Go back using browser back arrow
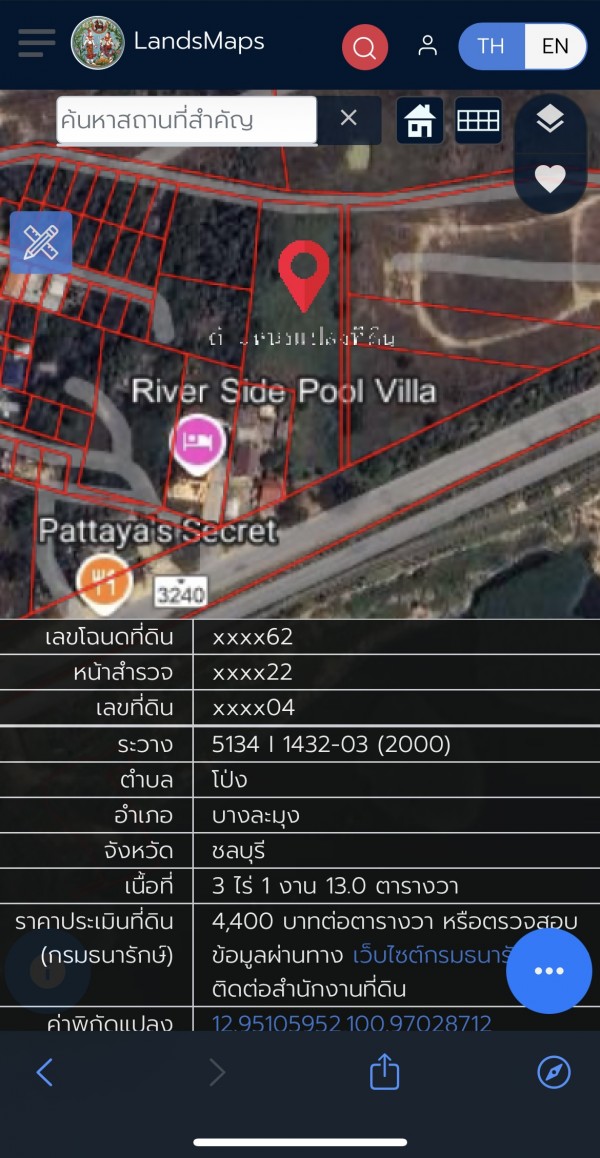This screenshot has width=600, height=1158. [x=44, y=1073]
